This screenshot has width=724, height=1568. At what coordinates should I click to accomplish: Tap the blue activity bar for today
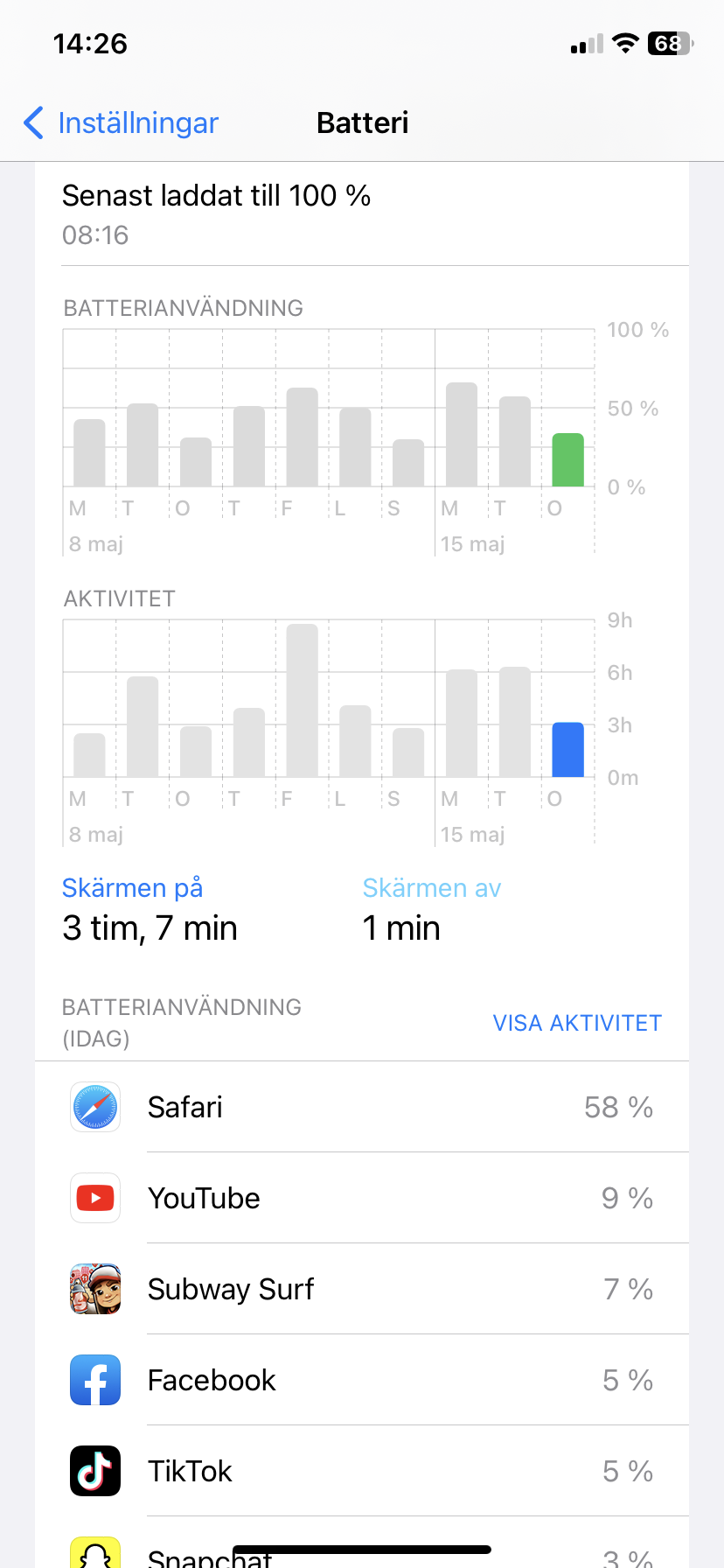click(x=567, y=750)
